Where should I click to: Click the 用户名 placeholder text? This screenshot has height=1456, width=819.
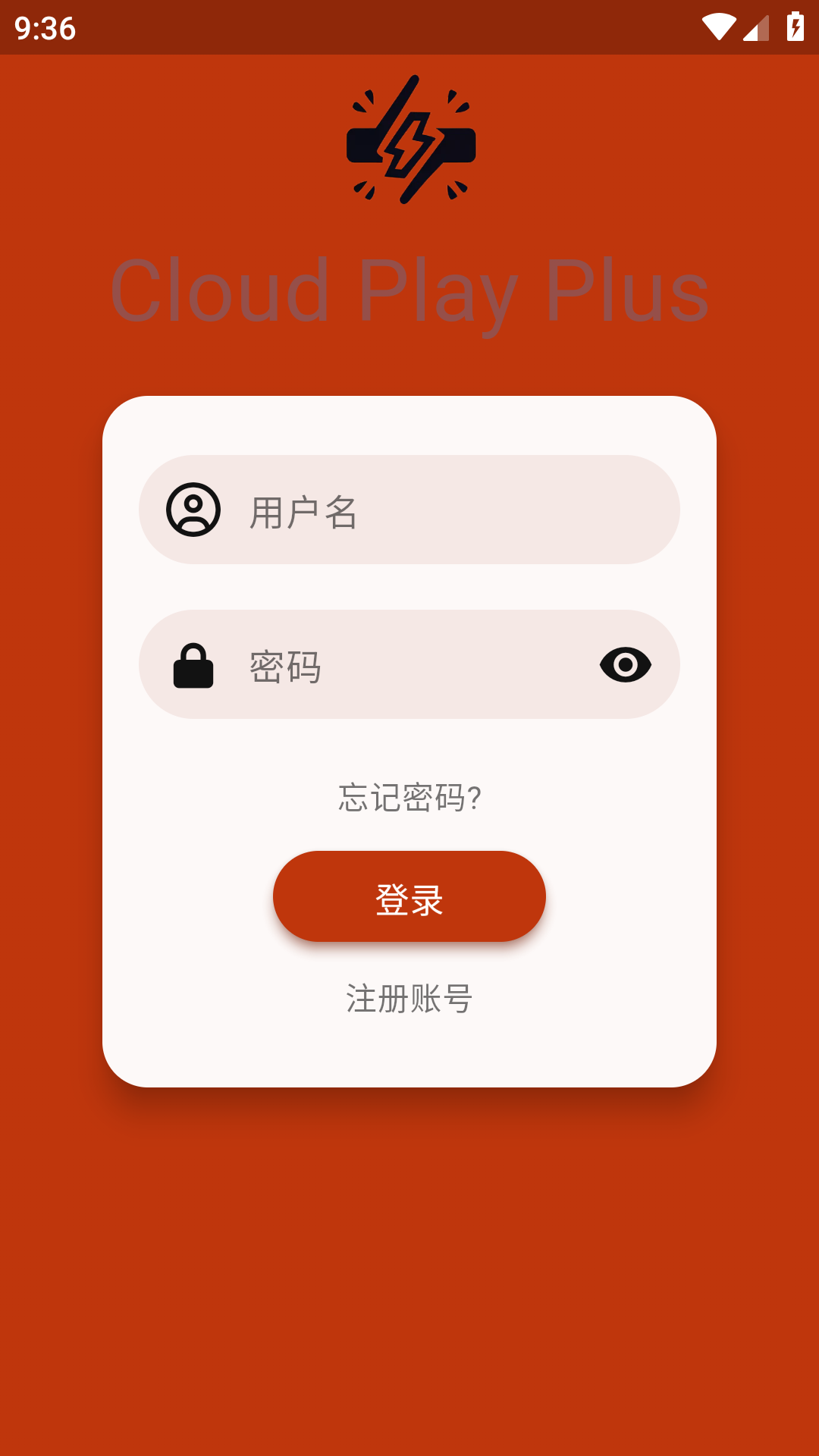coord(302,512)
